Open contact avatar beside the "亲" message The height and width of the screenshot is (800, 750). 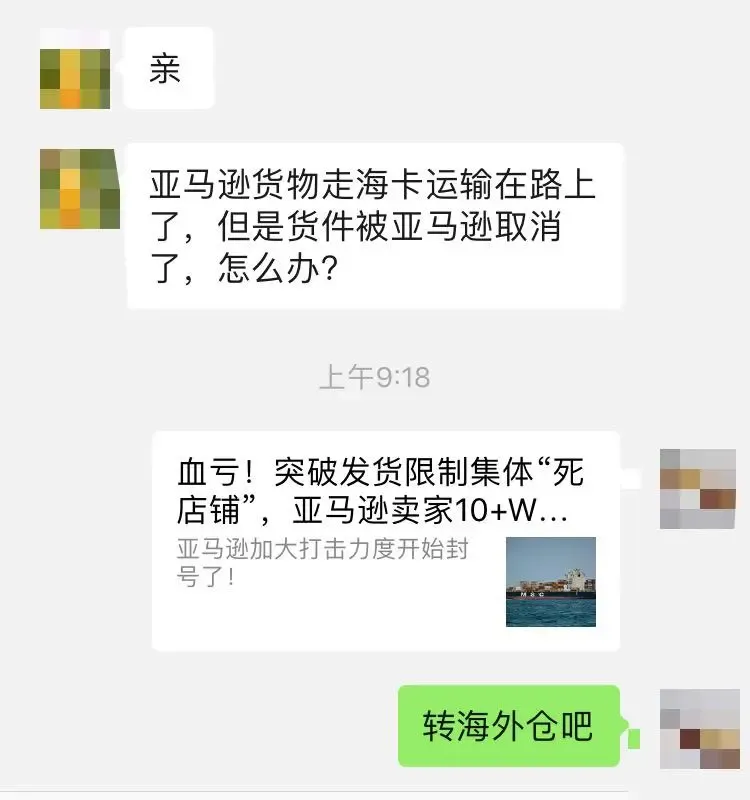click(x=75, y=69)
